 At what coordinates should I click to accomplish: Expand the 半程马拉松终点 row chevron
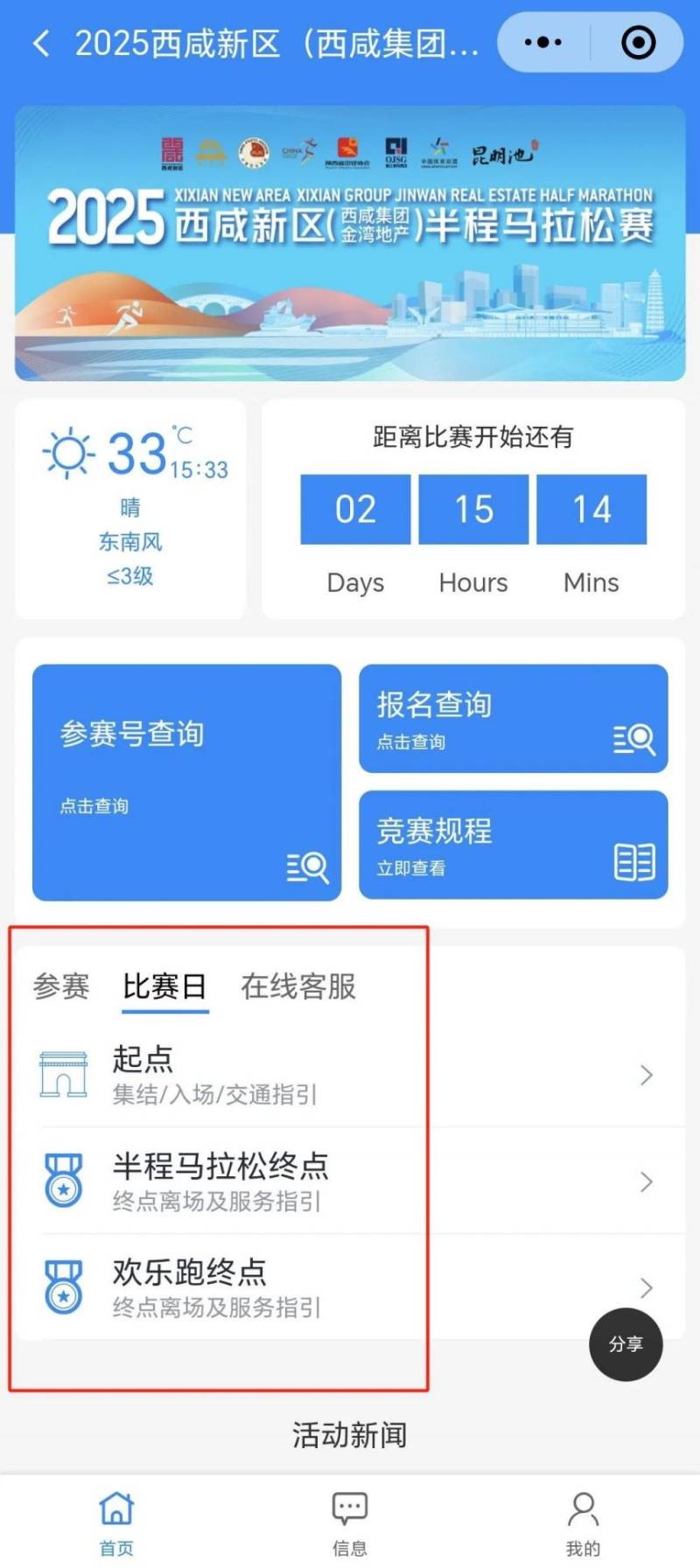pyautogui.click(x=645, y=1181)
